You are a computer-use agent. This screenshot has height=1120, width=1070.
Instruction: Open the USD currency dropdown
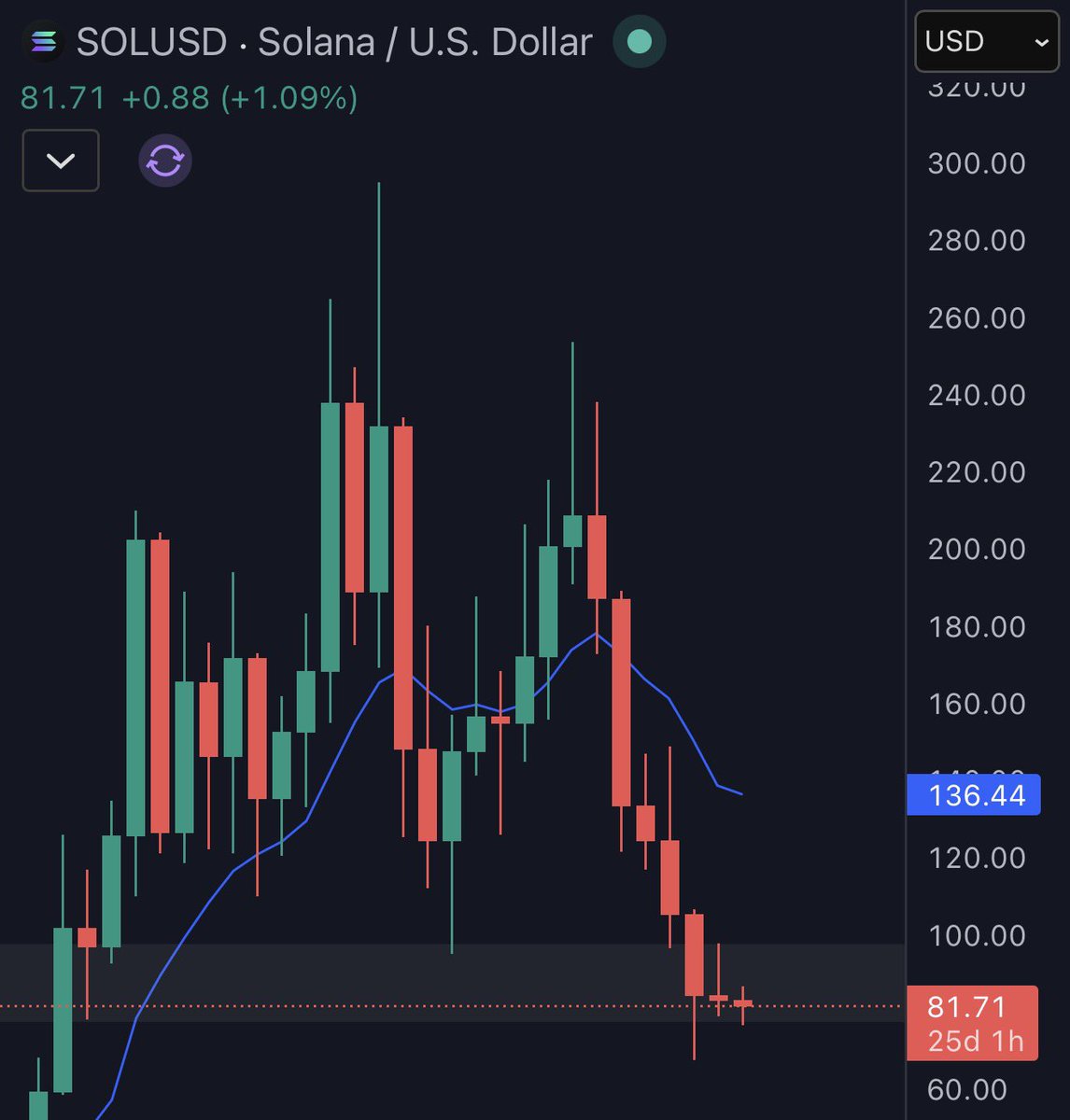tap(987, 42)
